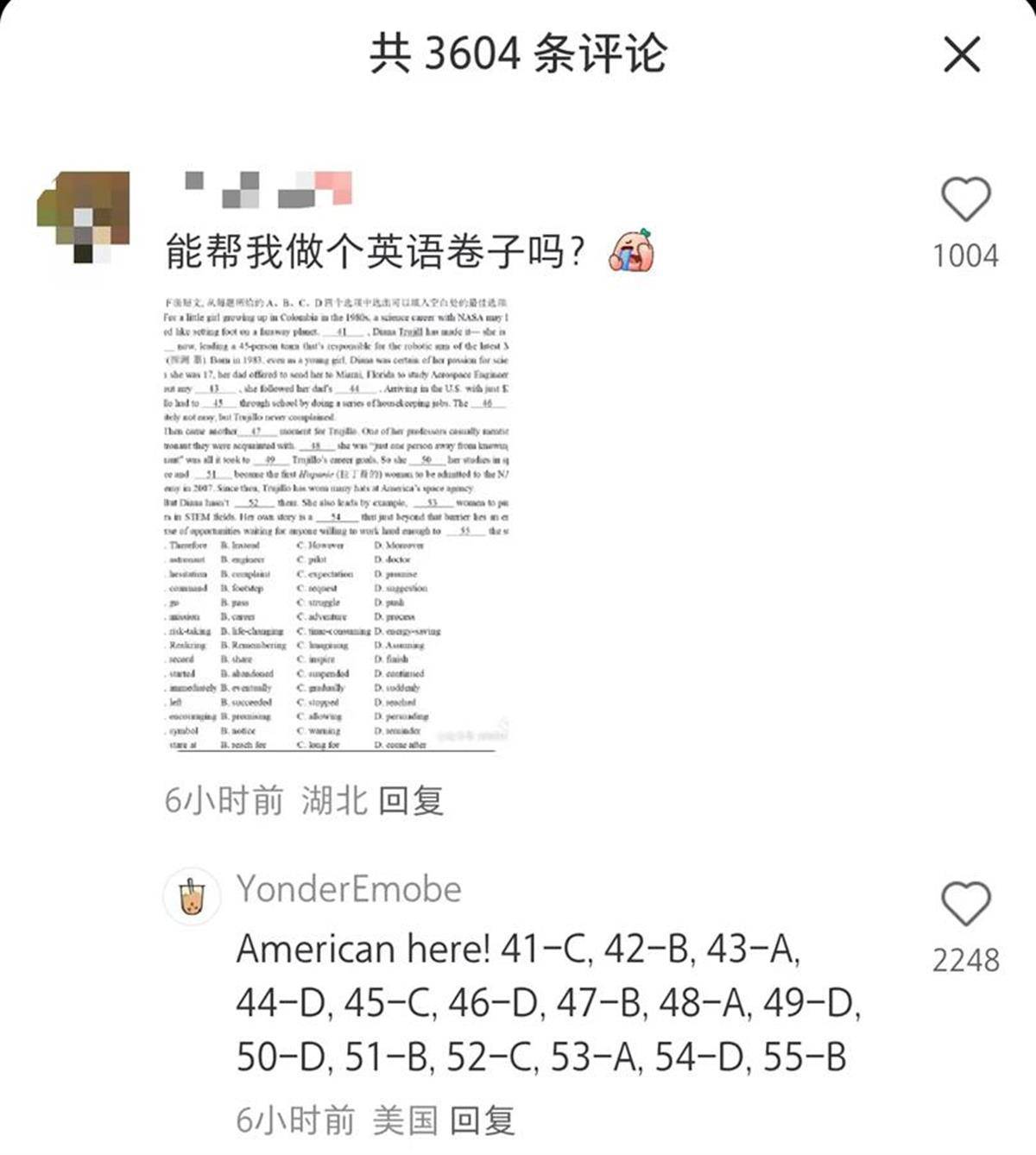Open the attached English test image
The image size is (1036, 1155).
click(x=337, y=523)
